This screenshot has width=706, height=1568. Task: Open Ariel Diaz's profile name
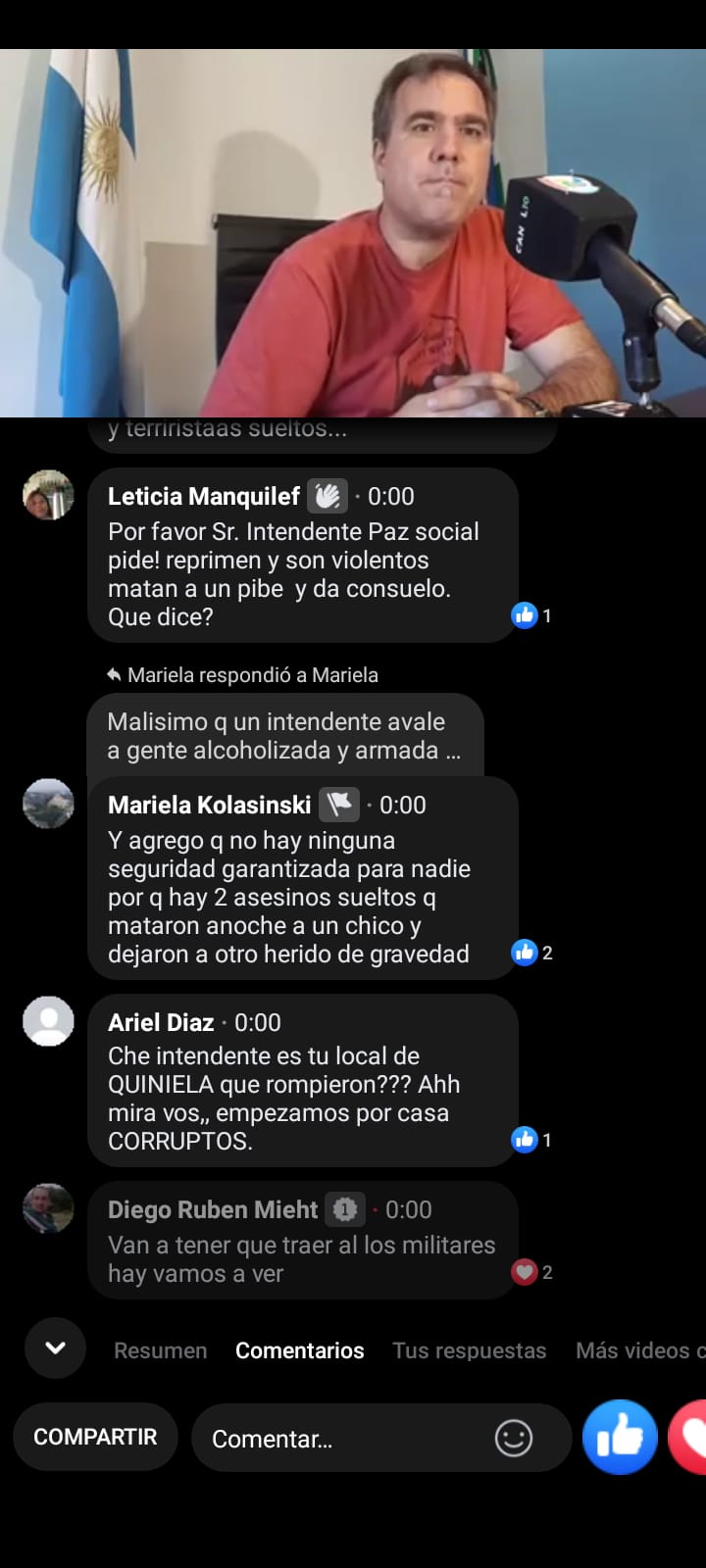click(161, 1022)
